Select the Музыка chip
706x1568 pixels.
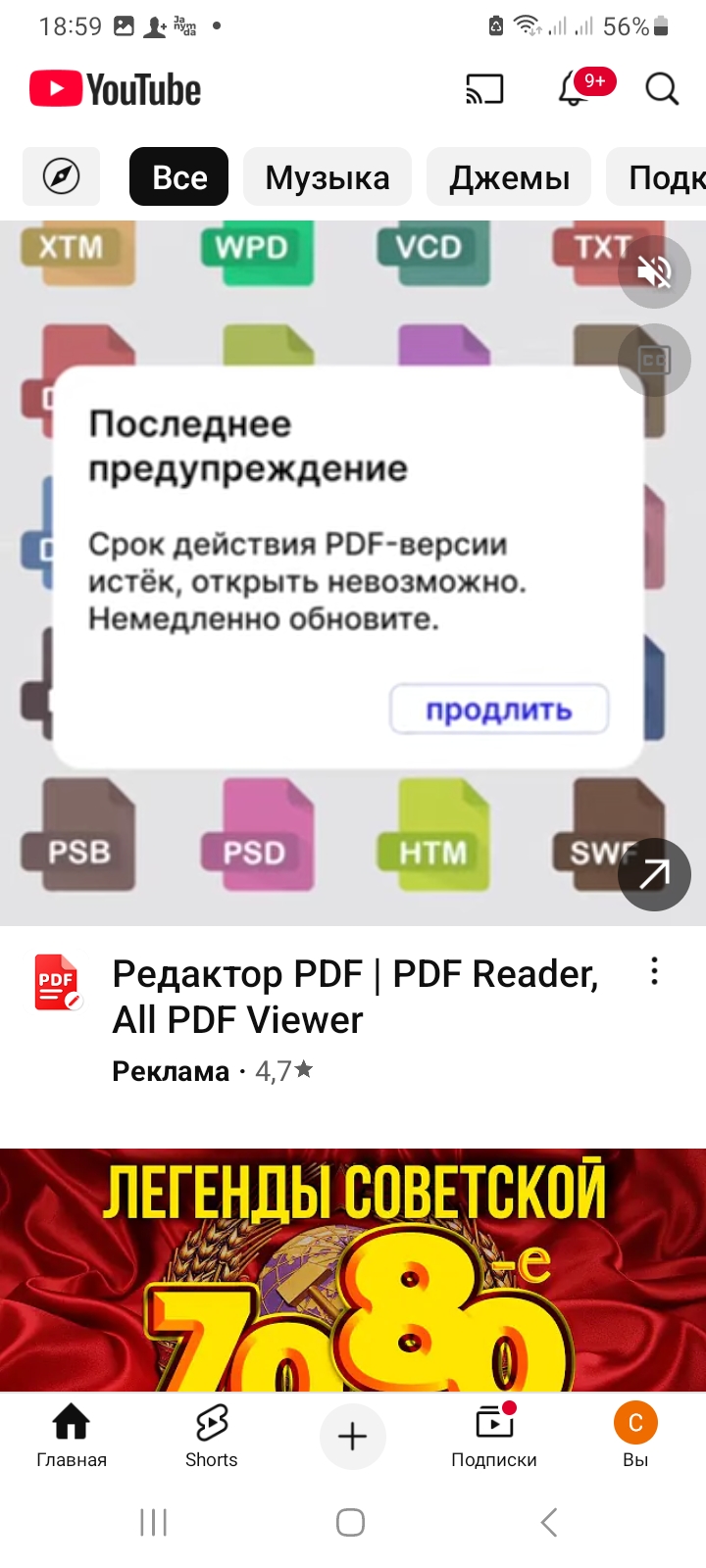(328, 176)
